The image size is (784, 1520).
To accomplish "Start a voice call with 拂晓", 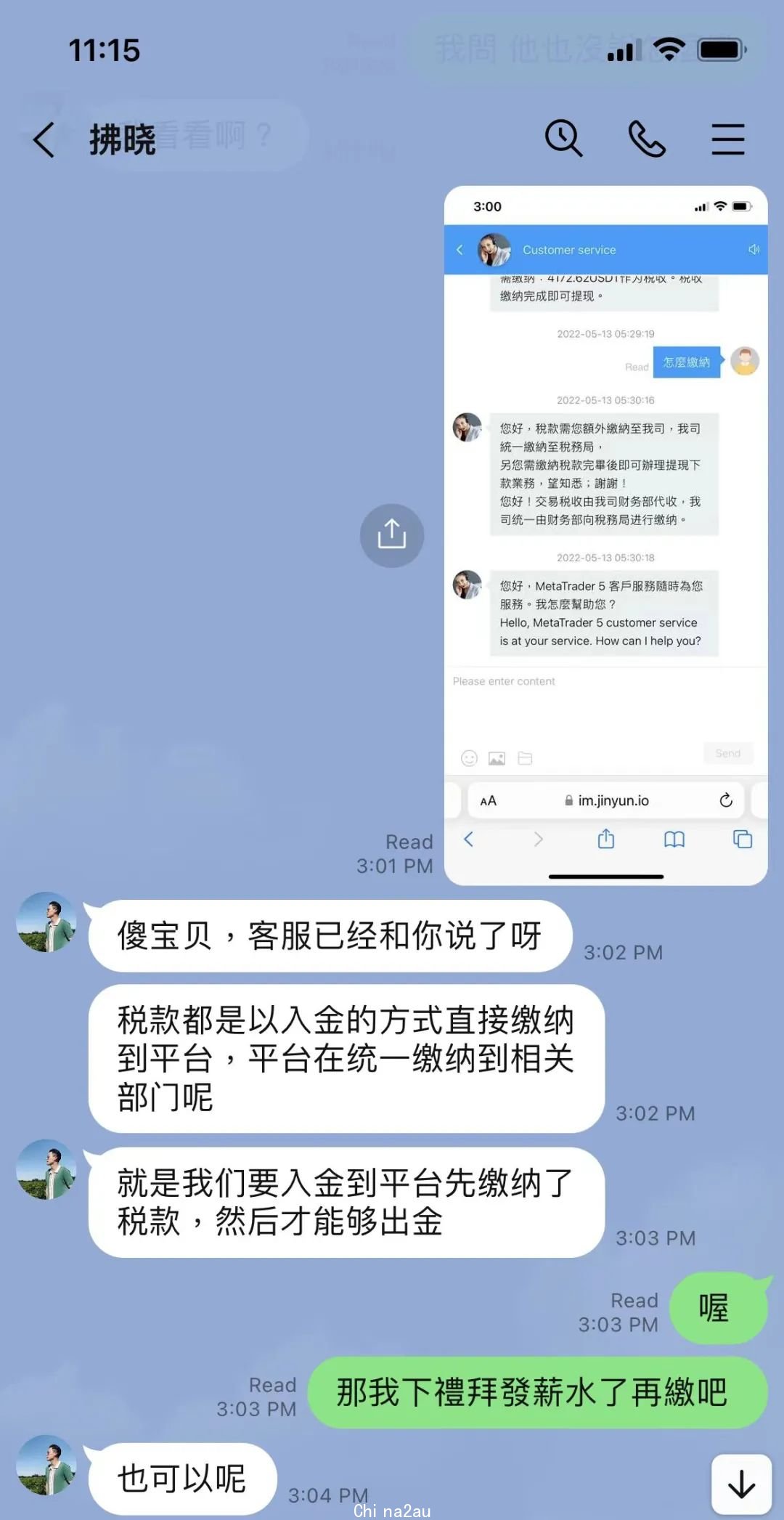I will pos(646,139).
